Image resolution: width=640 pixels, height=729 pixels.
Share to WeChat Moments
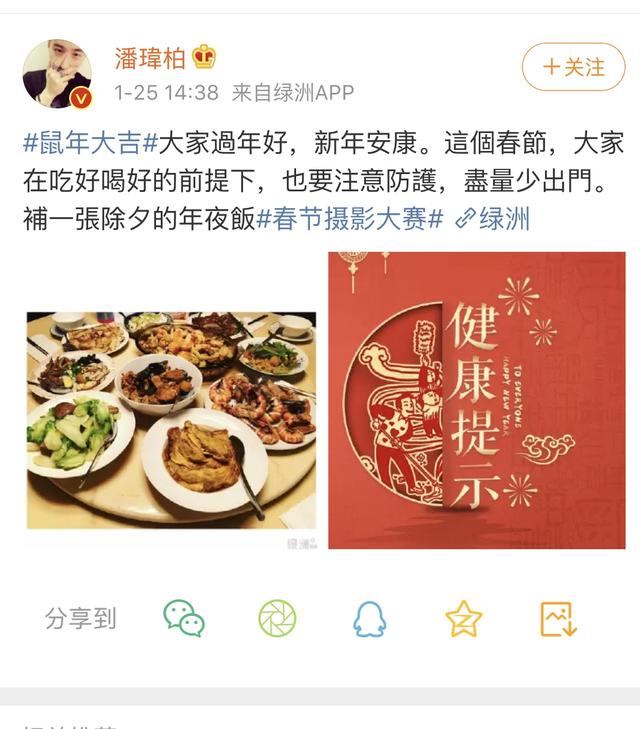tap(277, 619)
